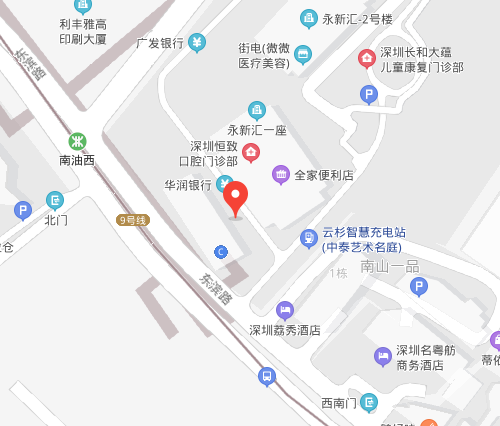Open the 南油西 metro station marker
Image resolution: width=500 pixels, height=426 pixels.
pos(77,142)
